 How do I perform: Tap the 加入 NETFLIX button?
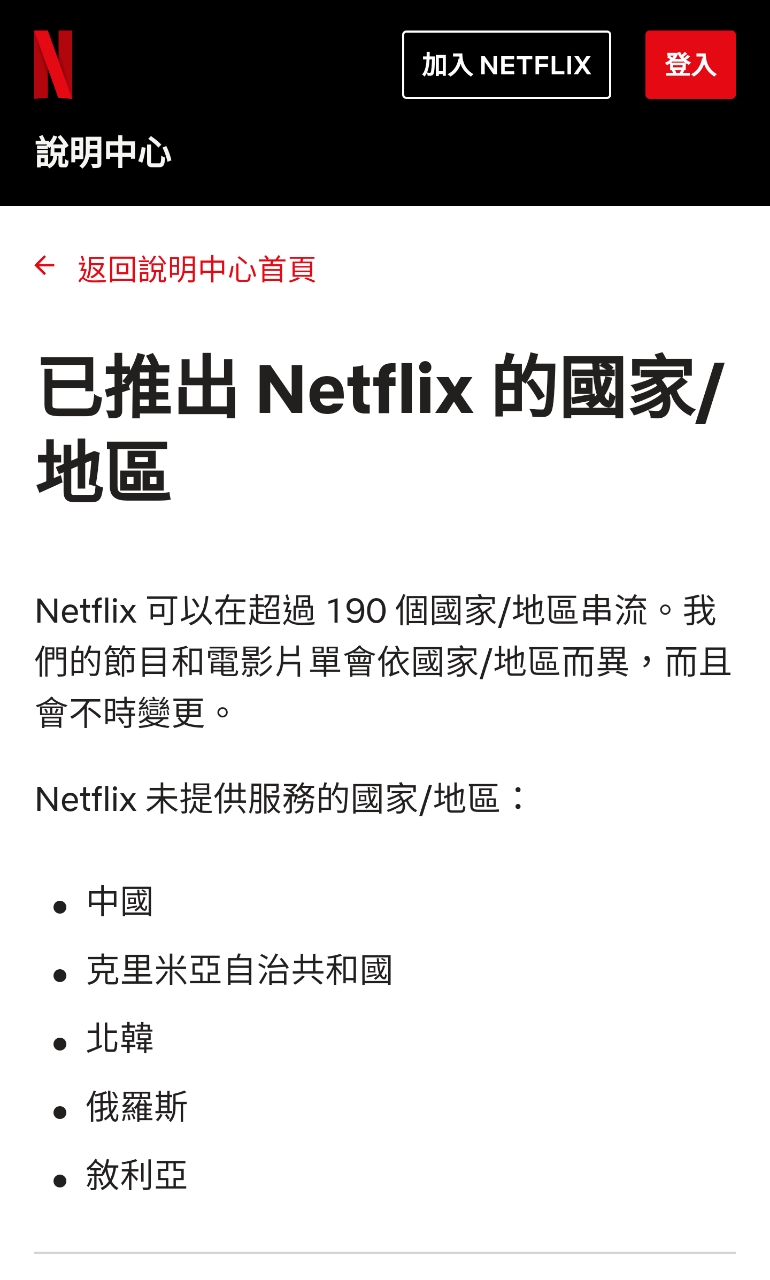(x=506, y=65)
